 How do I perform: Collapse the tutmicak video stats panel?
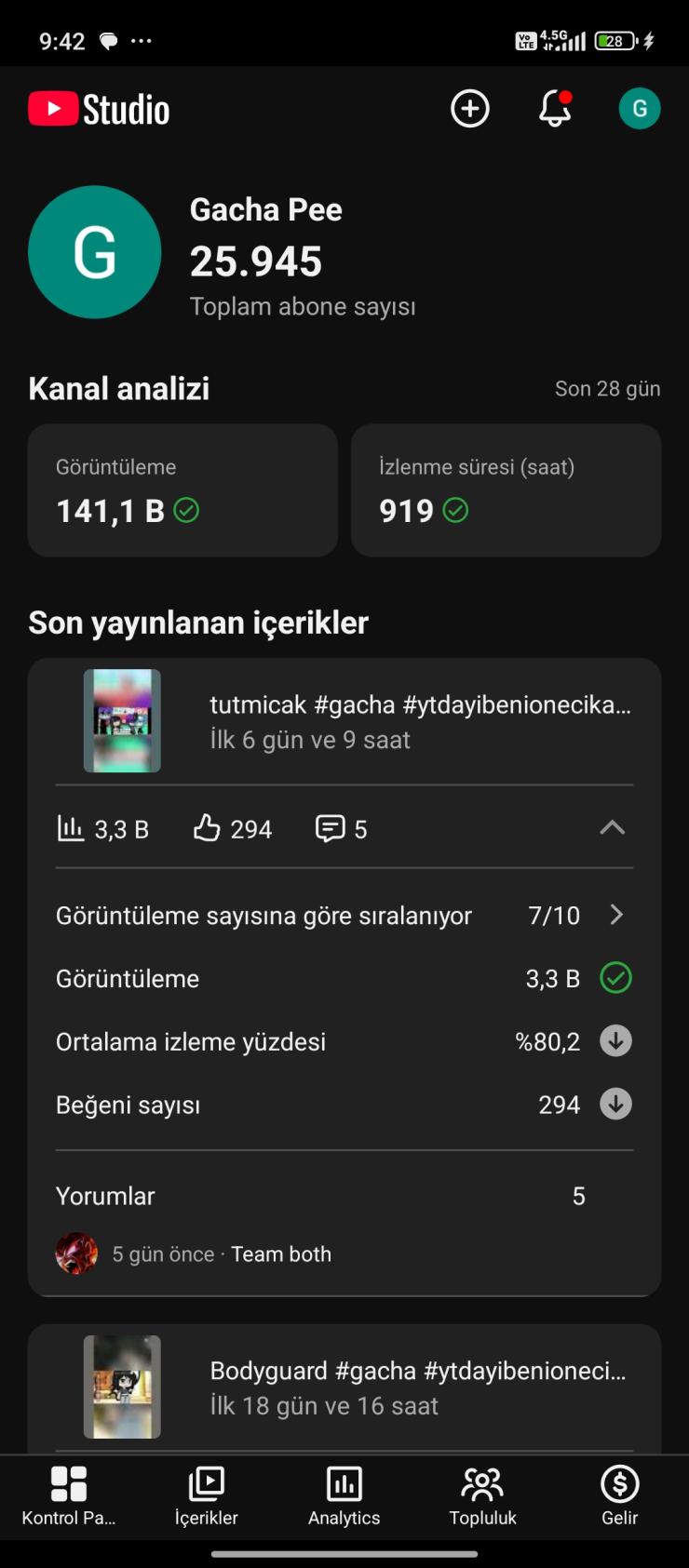point(612,827)
